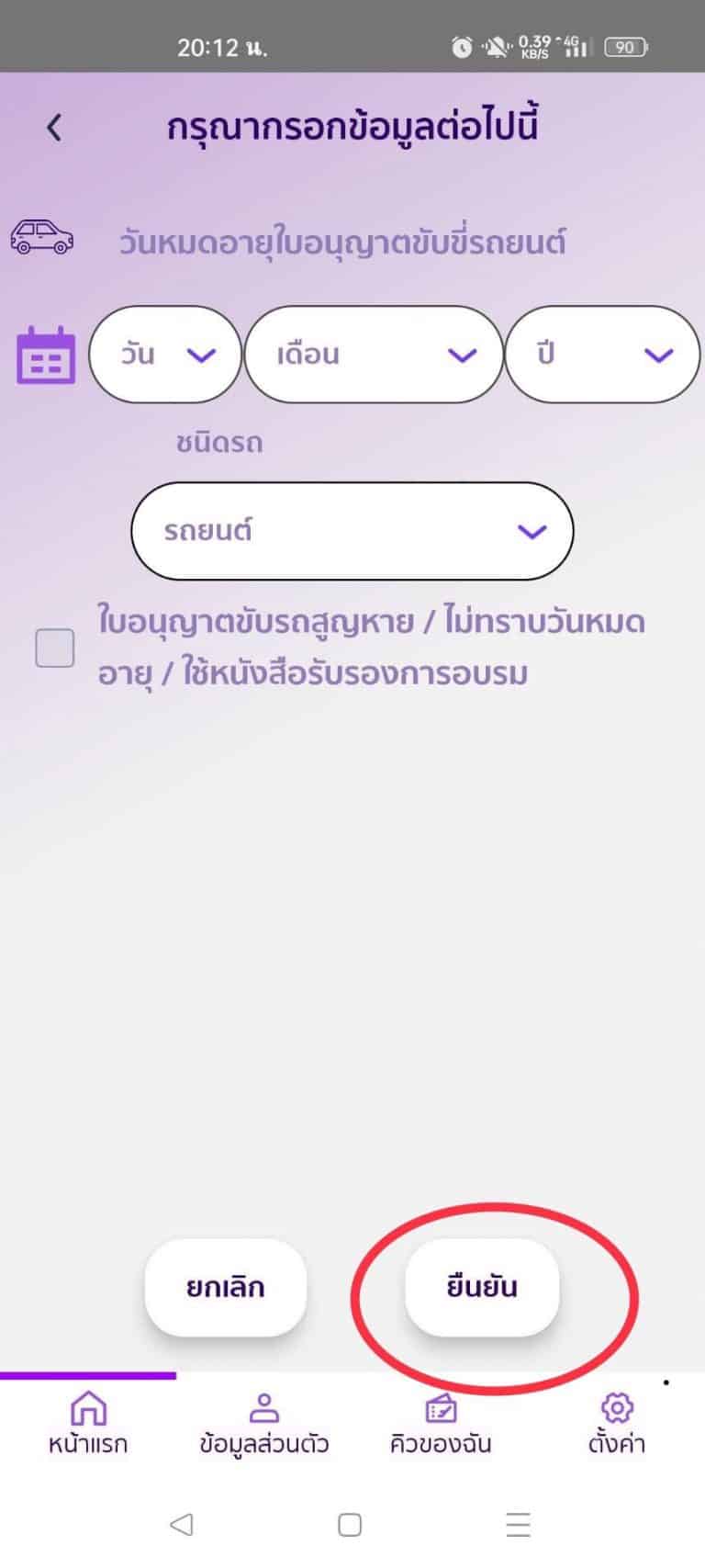Viewport: 705px width, 1568px height.
Task: Open the วัน day dropdown
Action: [x=164, y=355]
